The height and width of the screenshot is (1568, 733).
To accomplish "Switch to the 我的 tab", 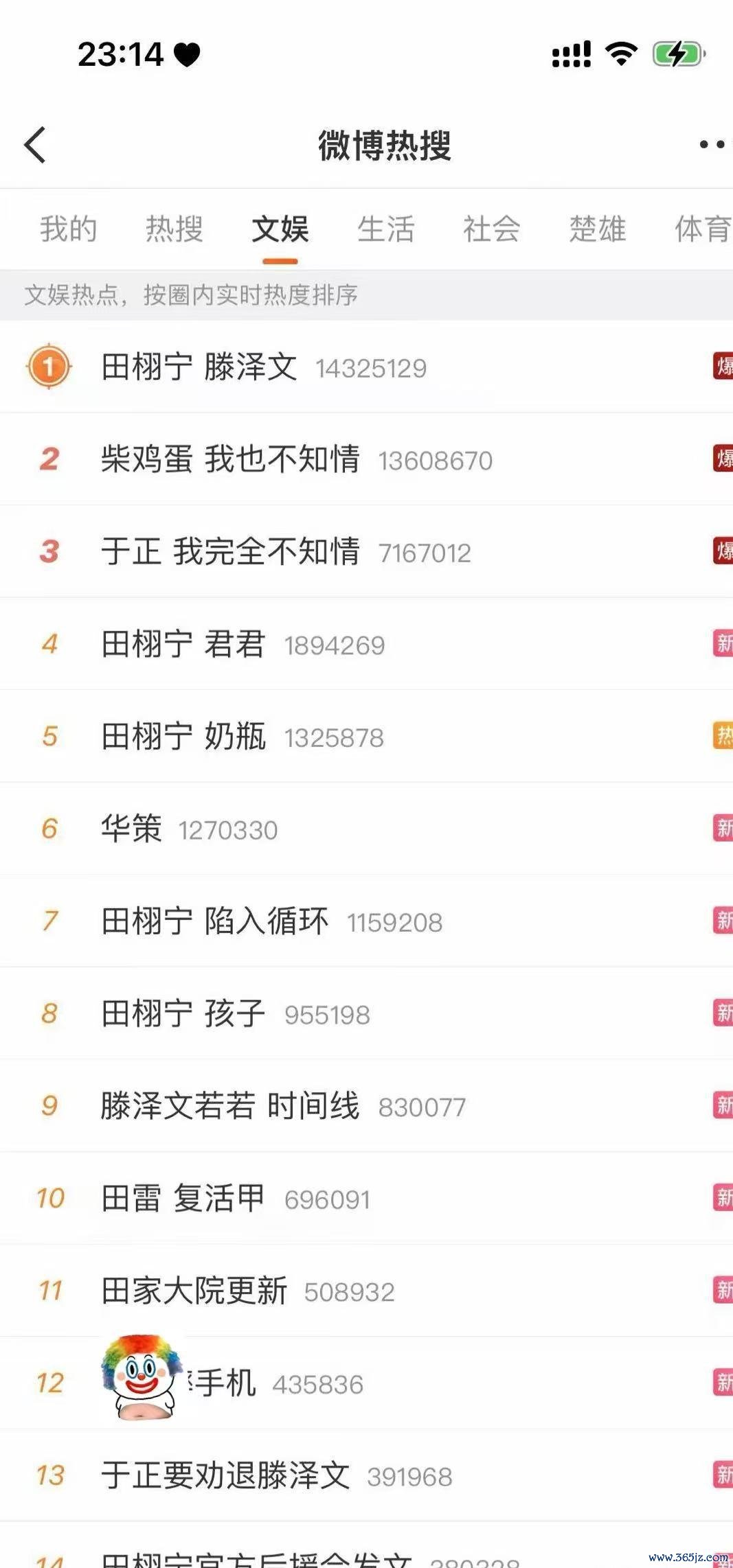I will point(68,229).
